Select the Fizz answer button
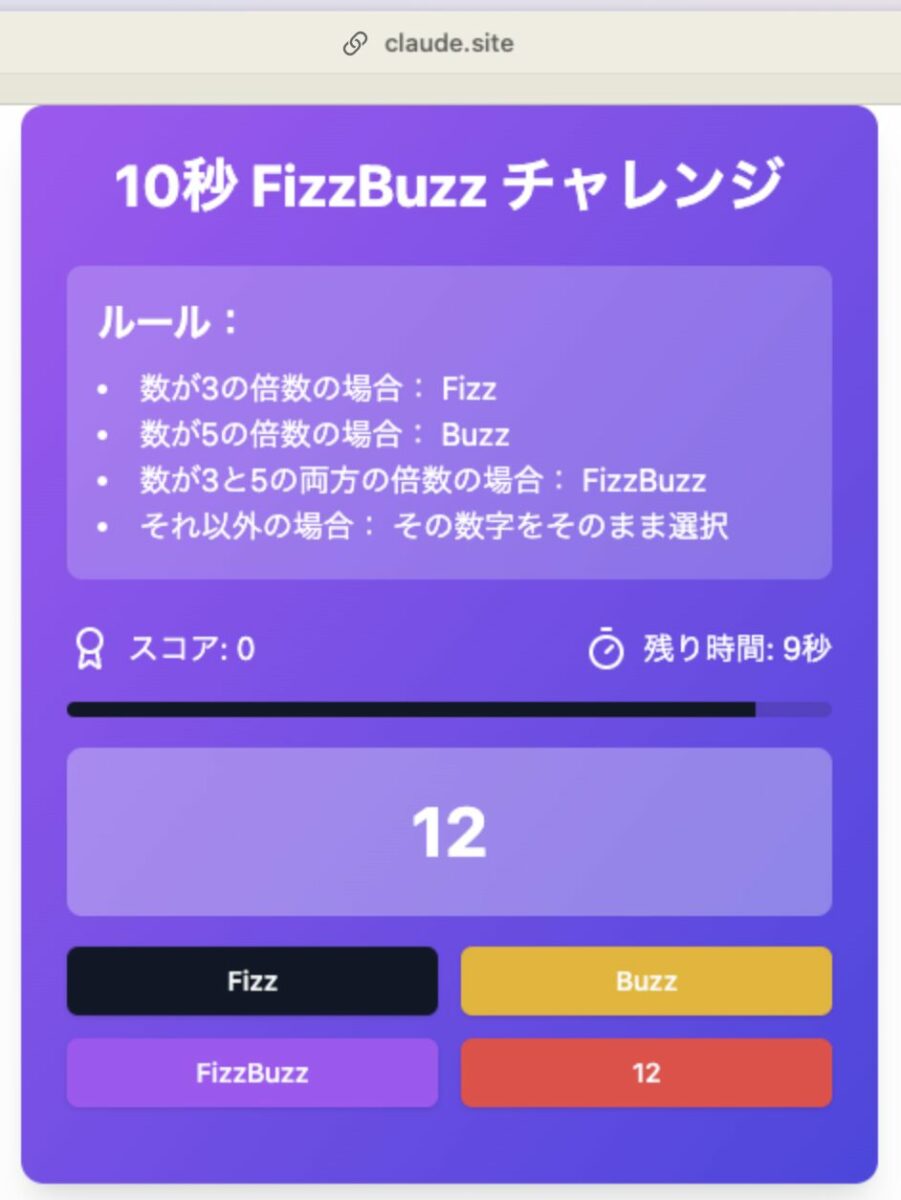 pos(252,981)
